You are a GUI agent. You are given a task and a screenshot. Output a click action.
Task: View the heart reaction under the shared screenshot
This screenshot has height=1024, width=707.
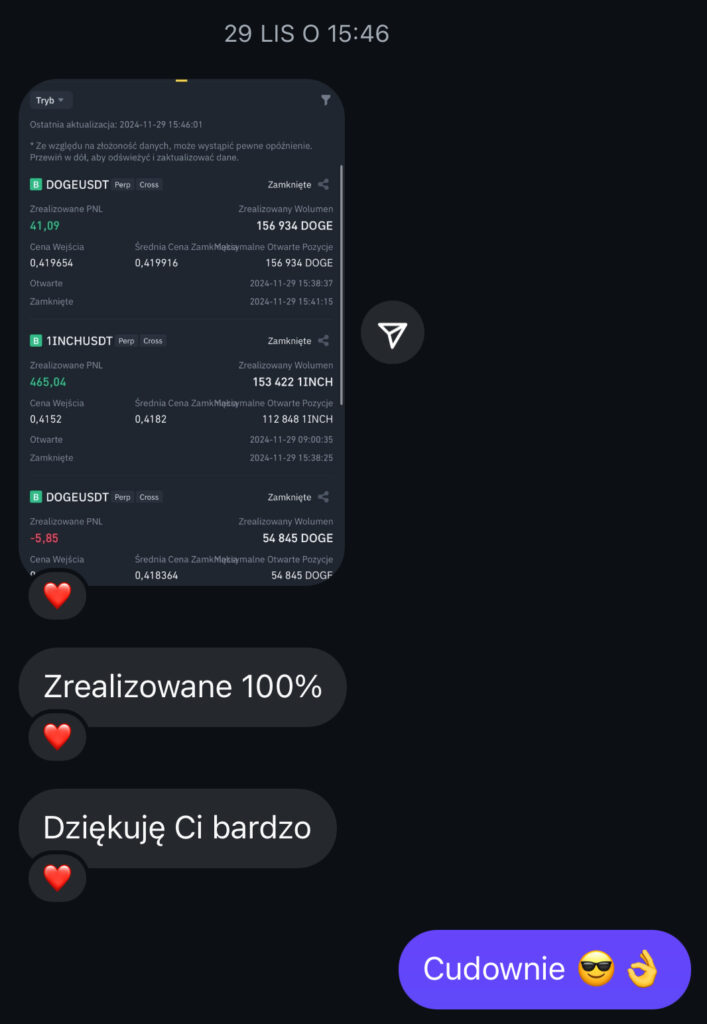pyautogui.click(x=57, y=595)
